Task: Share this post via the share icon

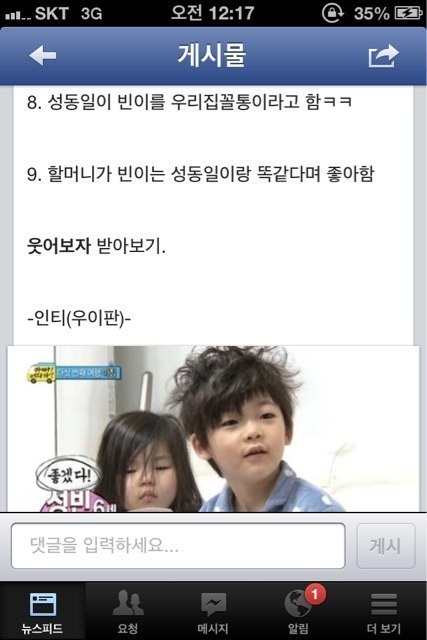Action: click(x=383, y=56)
